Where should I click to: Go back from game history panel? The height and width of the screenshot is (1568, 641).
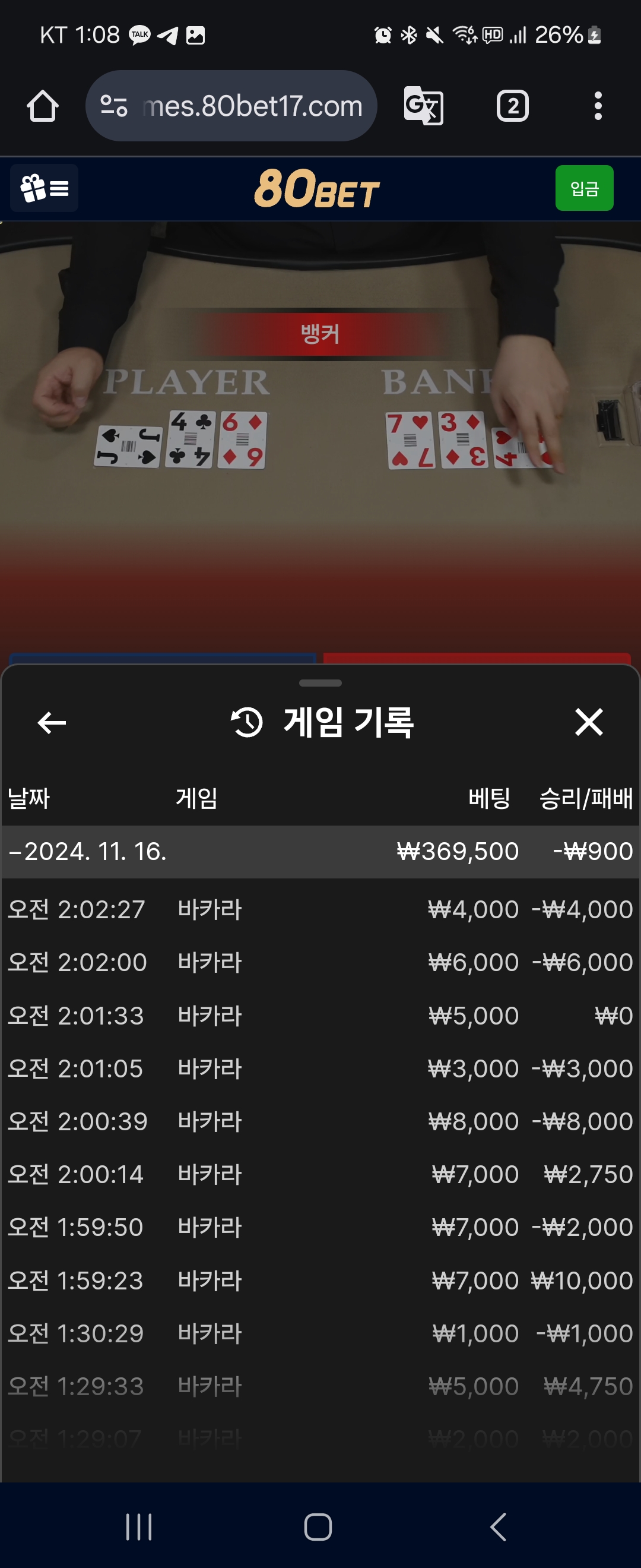click(x=52, y=722)
